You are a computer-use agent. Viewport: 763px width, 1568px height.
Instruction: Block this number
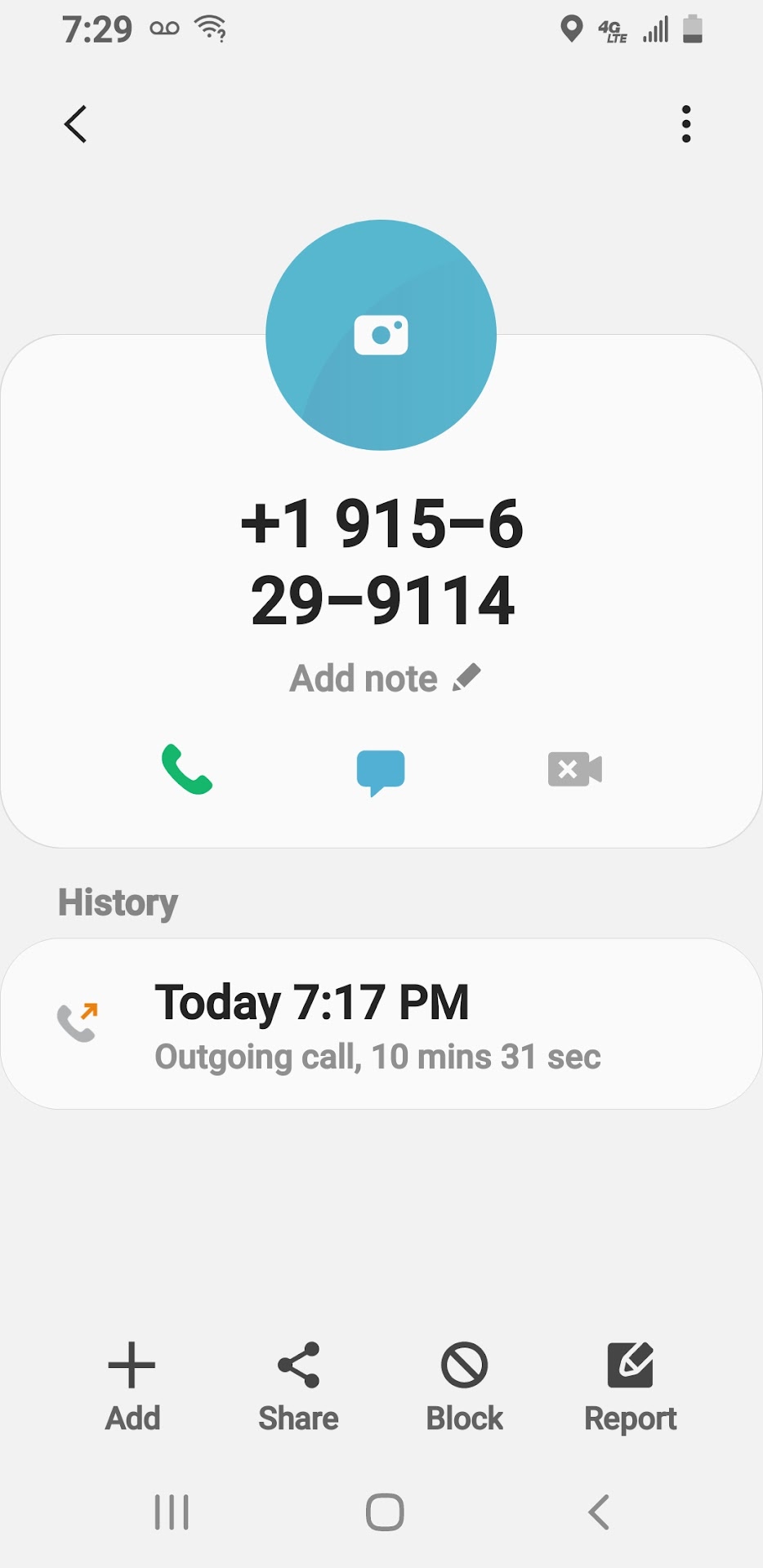(x=464, y=1387)
